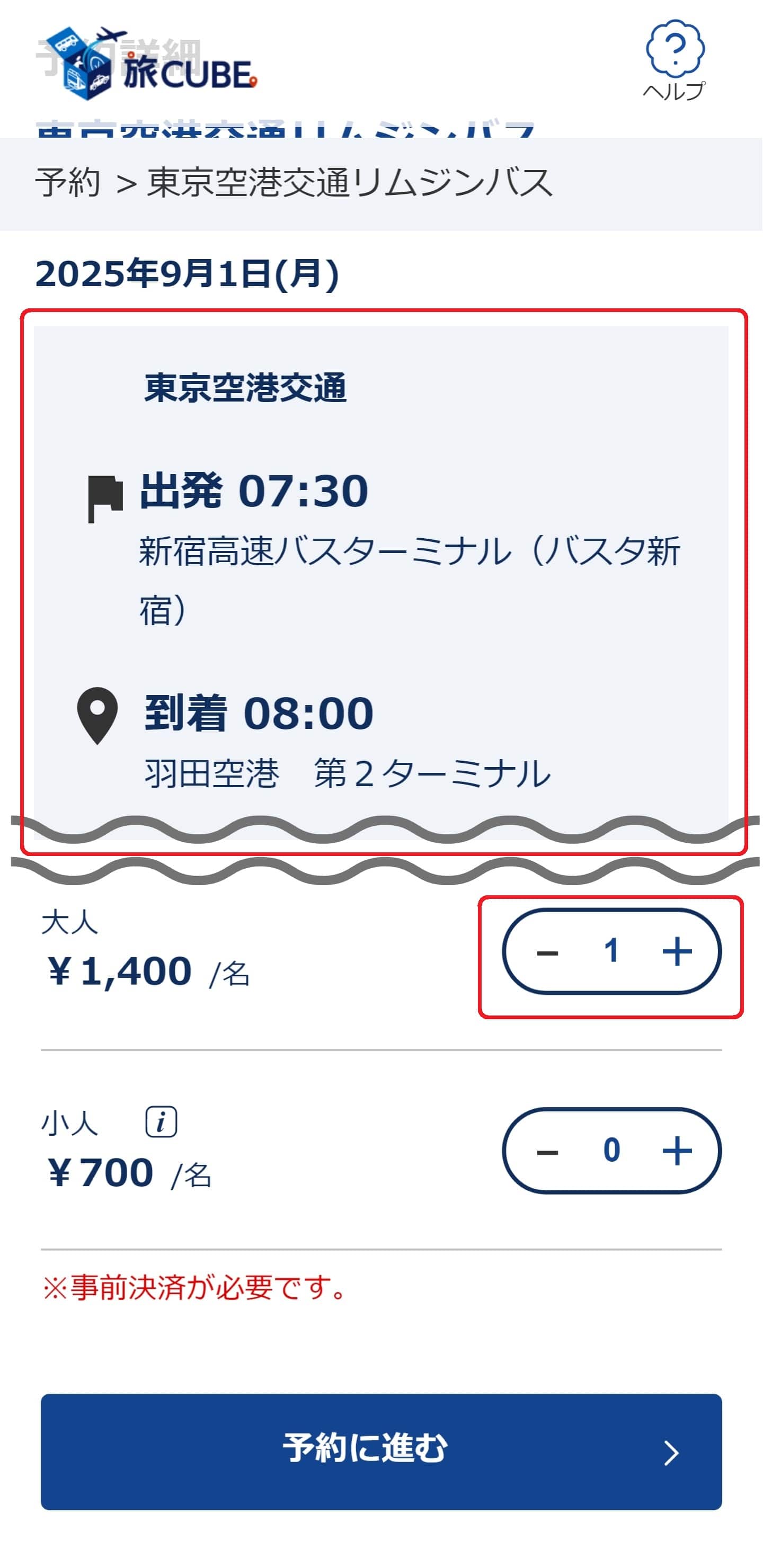Increase the 大人 passenger count
The height and width of the screenshot is (1568, 763).
(x=677, y=951)
